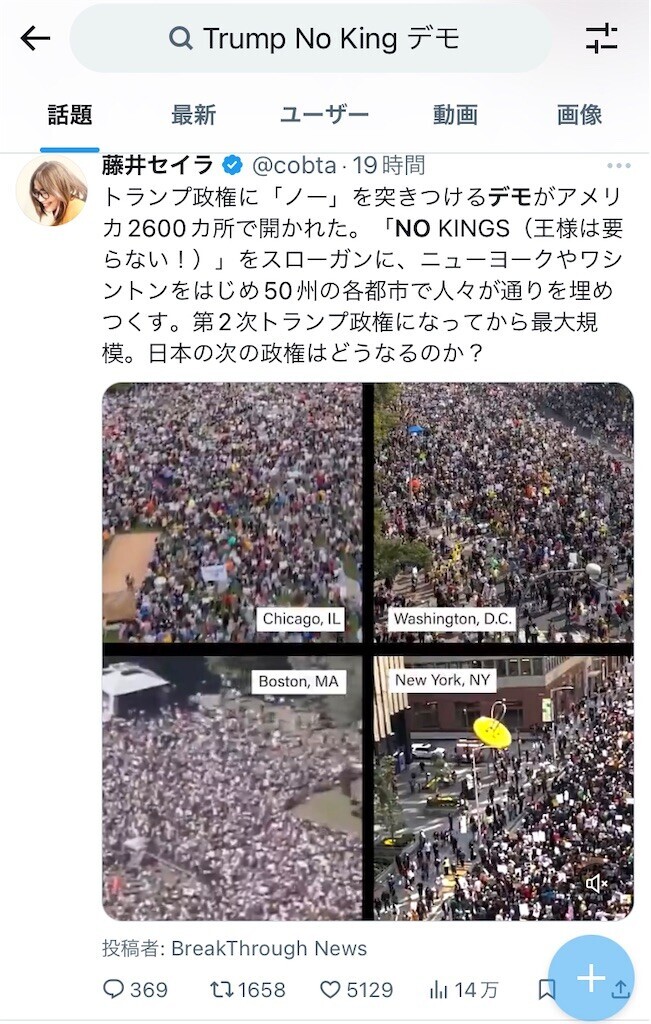
Task: Switch to the ユーザー tab
Action: click(324, 115)
